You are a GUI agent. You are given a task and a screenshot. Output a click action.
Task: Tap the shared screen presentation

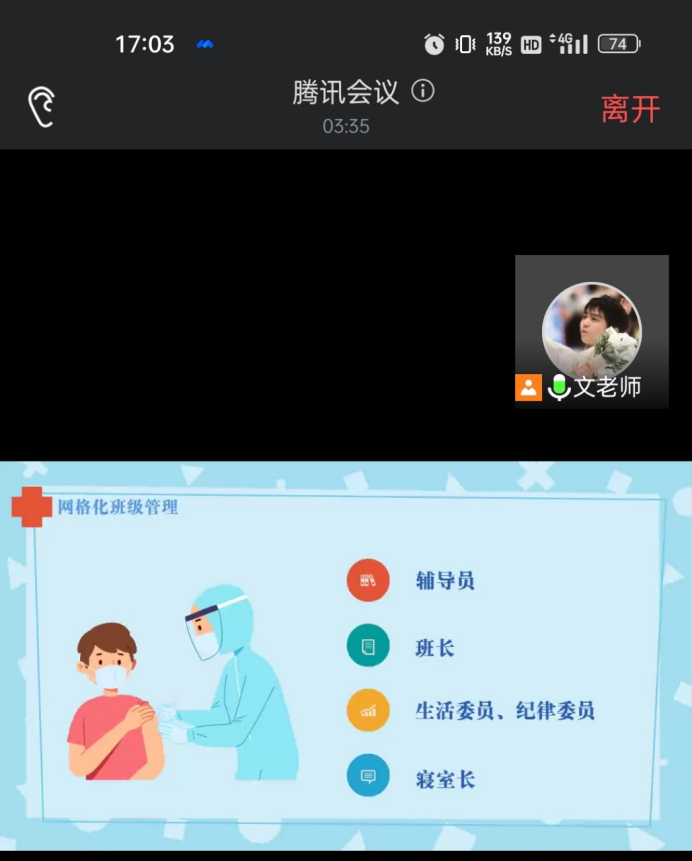pyautogui.click(x=346, y=655)
